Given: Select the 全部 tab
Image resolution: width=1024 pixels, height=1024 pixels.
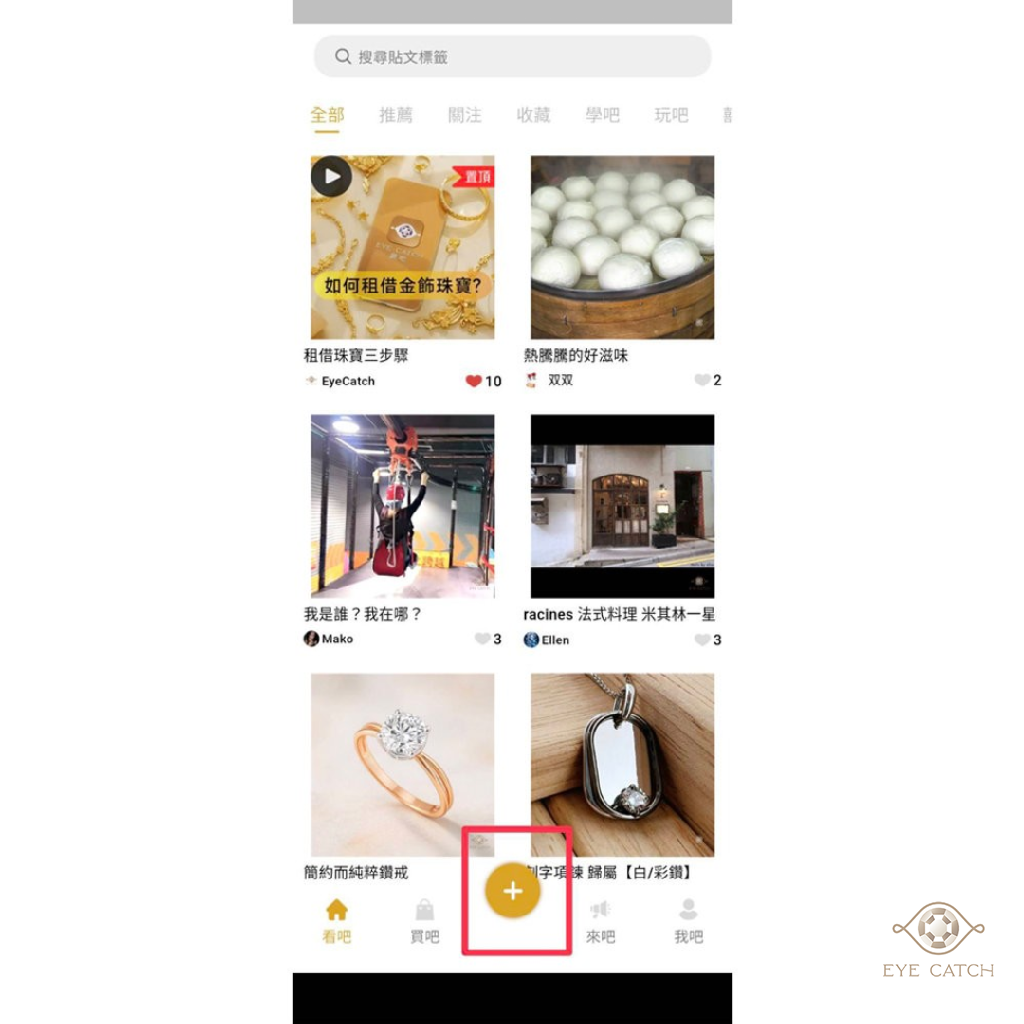Looking at the screenshot, I should 327,115.
